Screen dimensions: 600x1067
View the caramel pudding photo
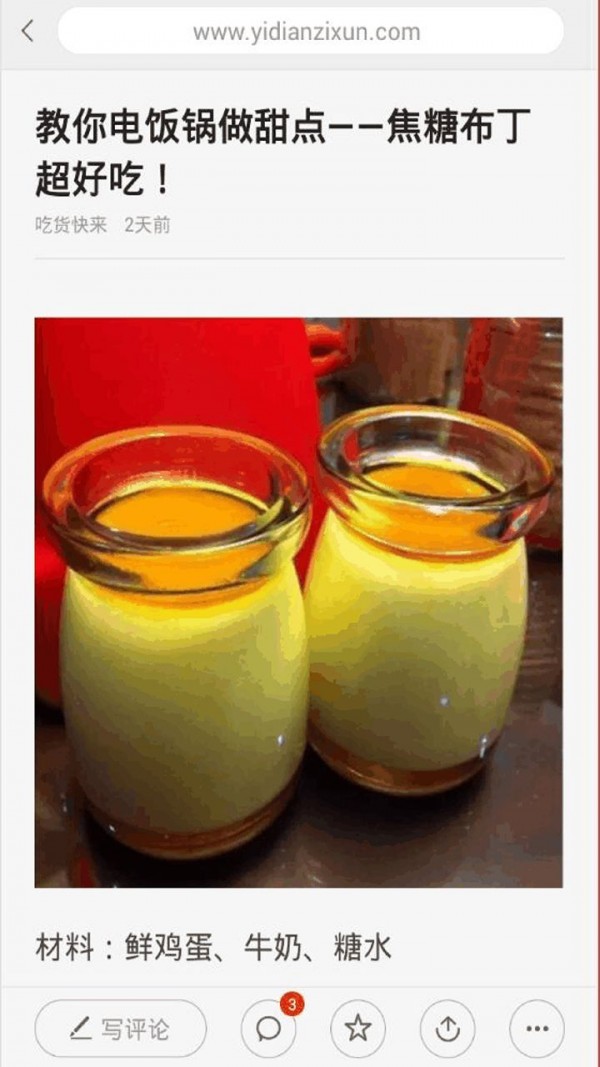[x=299, y=602]
